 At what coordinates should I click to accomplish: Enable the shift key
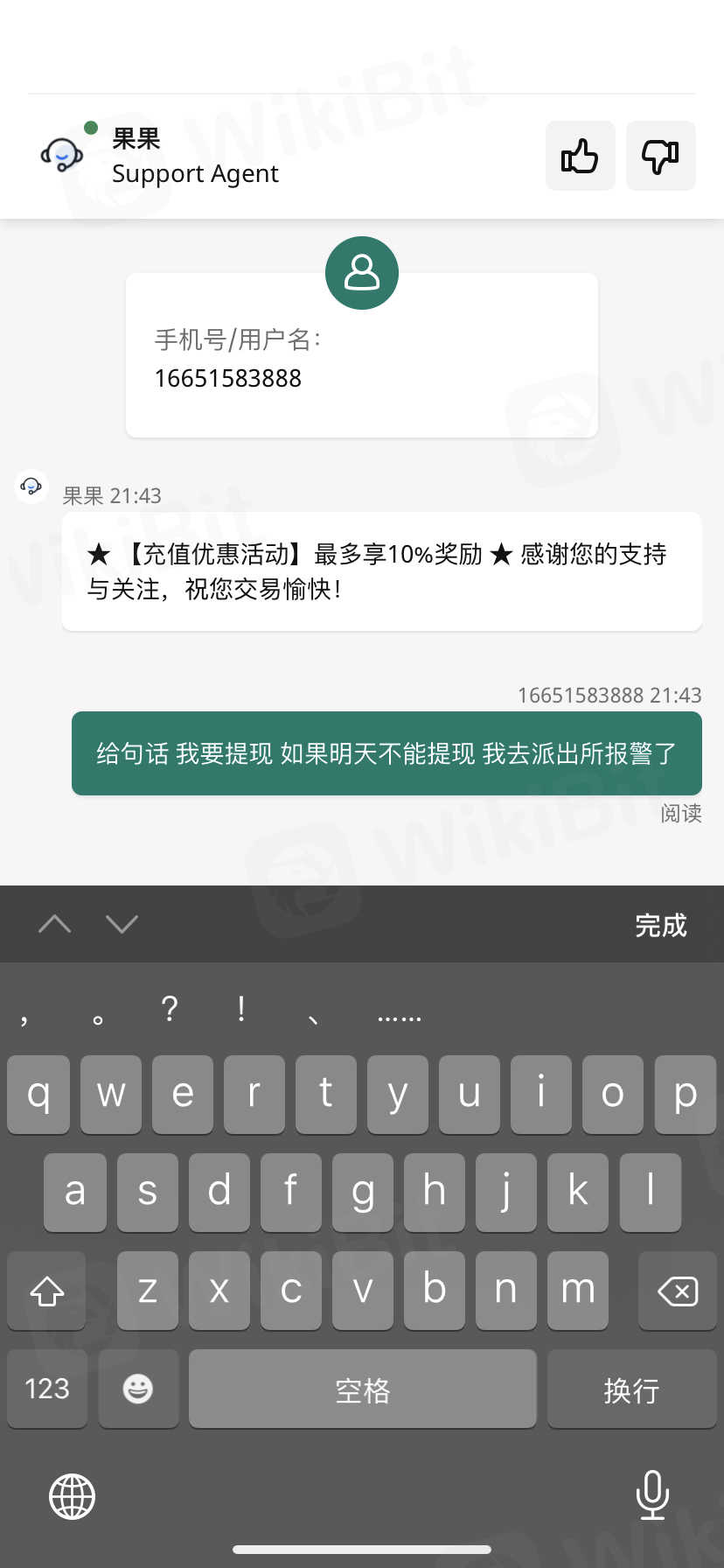click(47, 1291)
